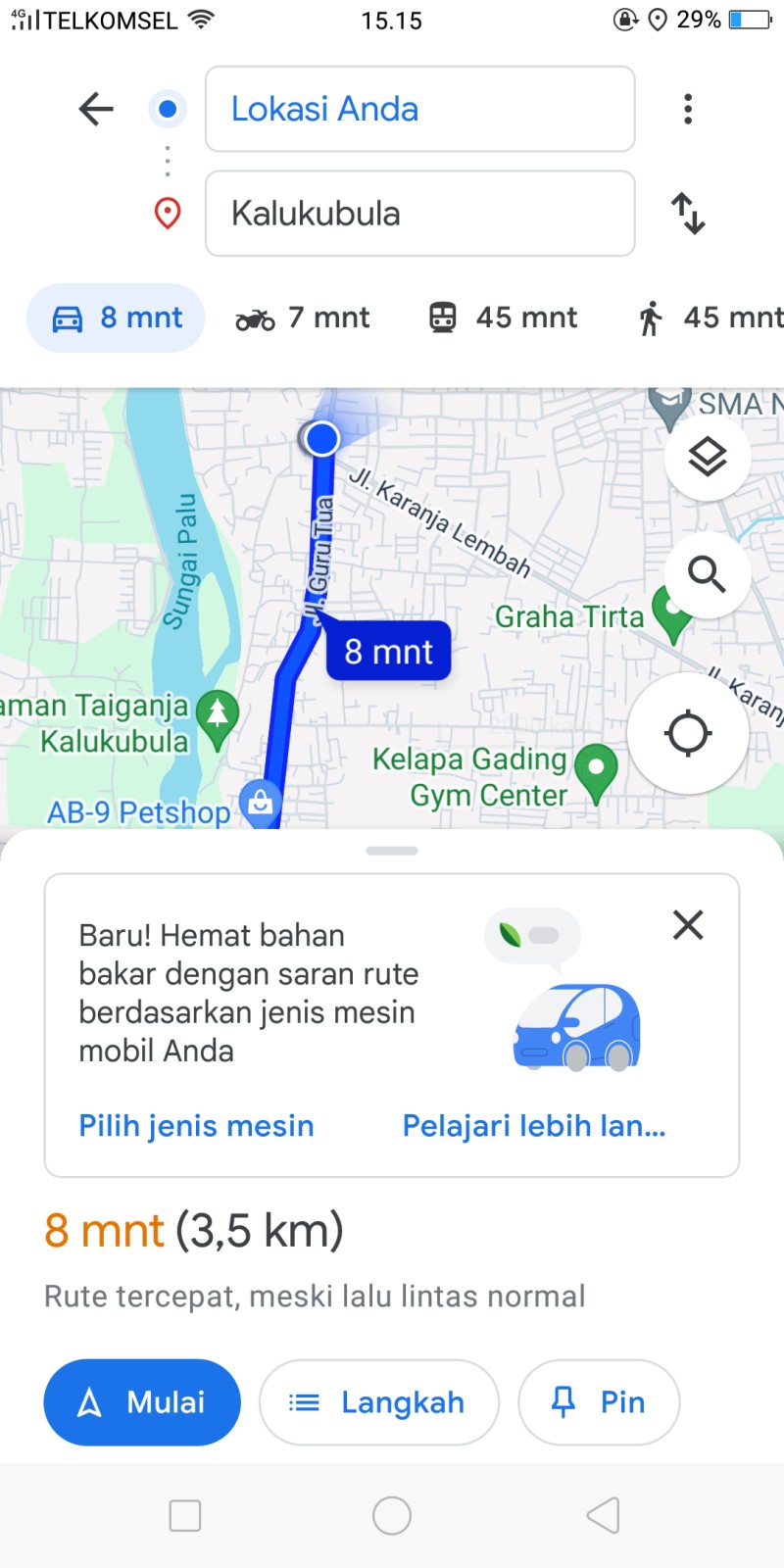Swap the start and destination points
This screenshot has width=784, height=1568.
[688, 214]
